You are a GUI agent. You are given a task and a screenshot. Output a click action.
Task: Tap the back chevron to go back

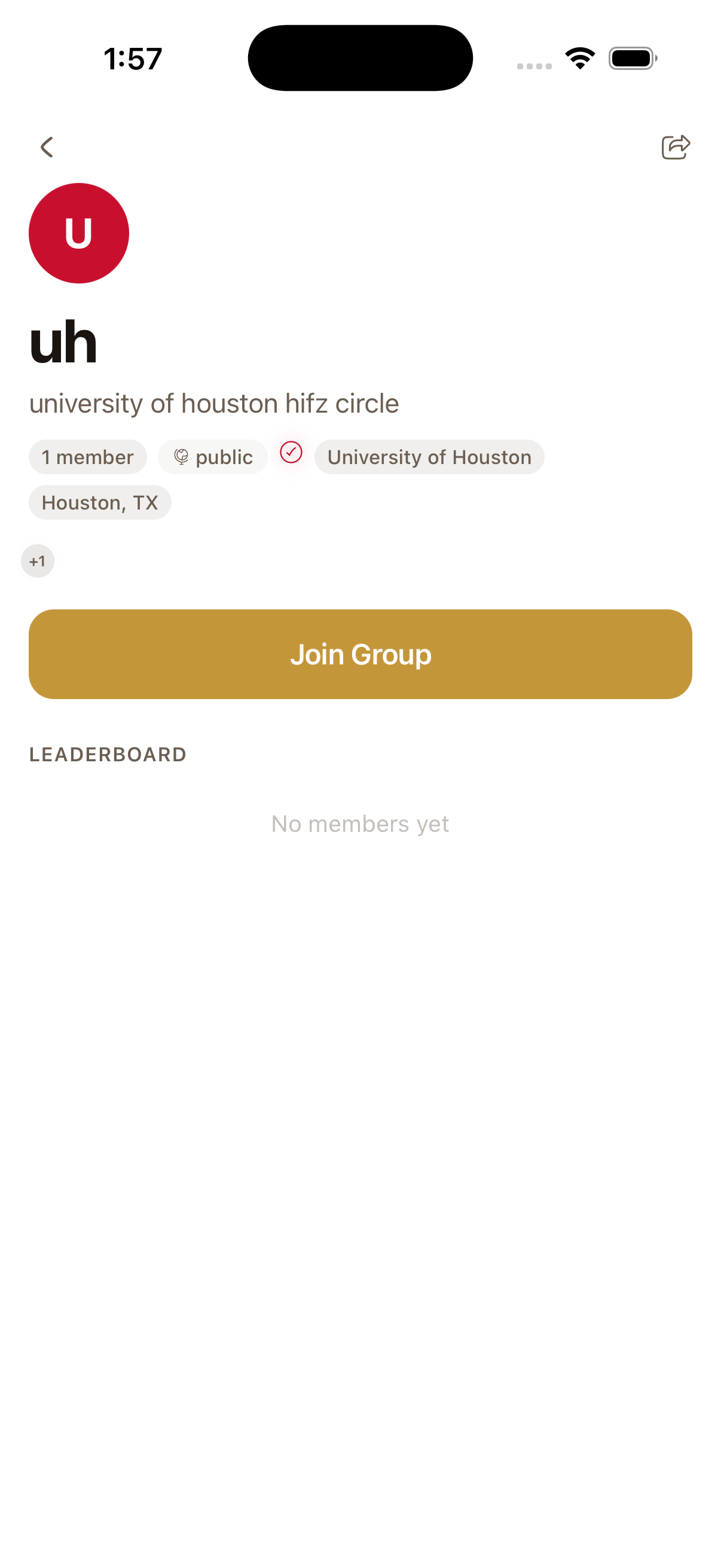point(47,147)
